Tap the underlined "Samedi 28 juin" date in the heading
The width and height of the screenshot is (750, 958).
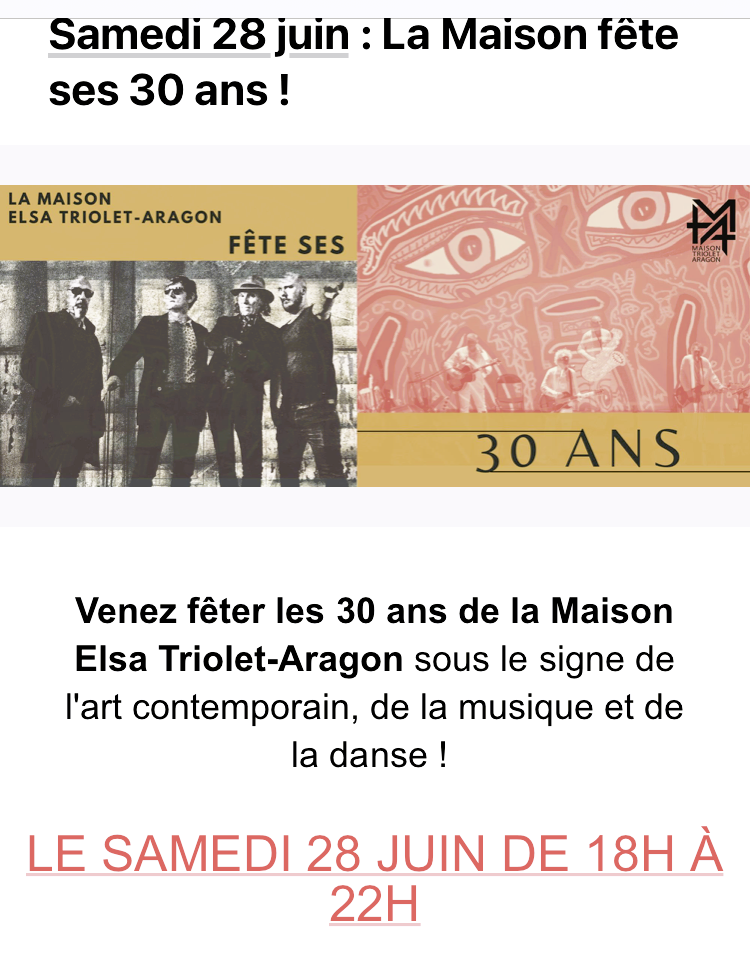[198, 37]
